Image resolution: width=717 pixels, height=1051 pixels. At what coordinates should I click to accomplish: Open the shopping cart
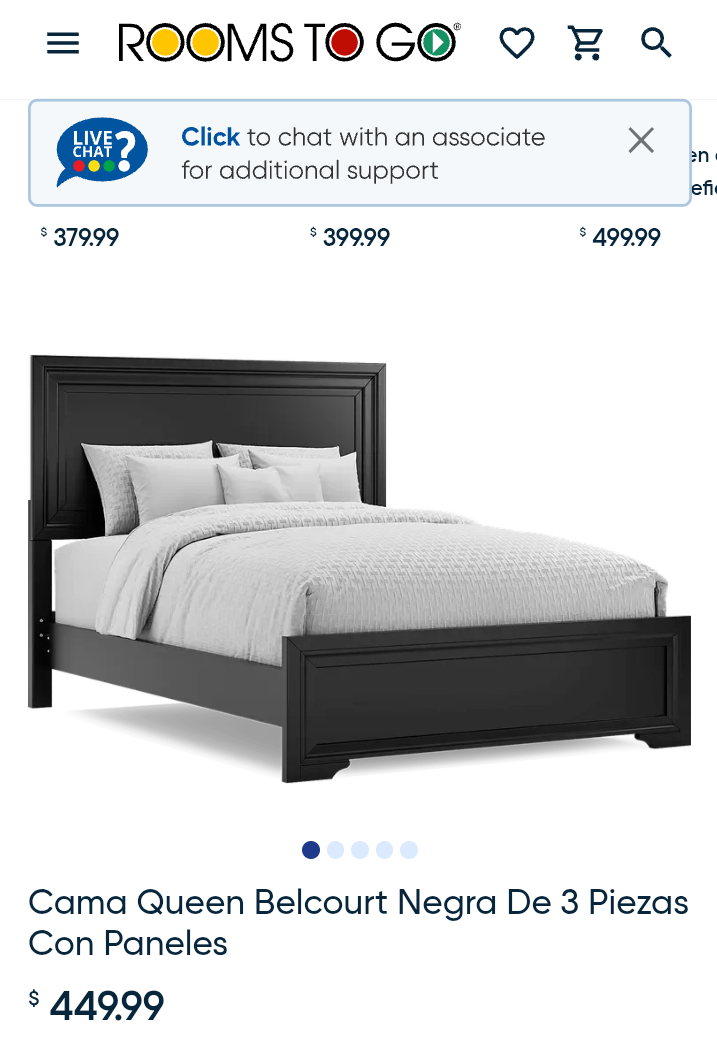click(x=586, y=43)
